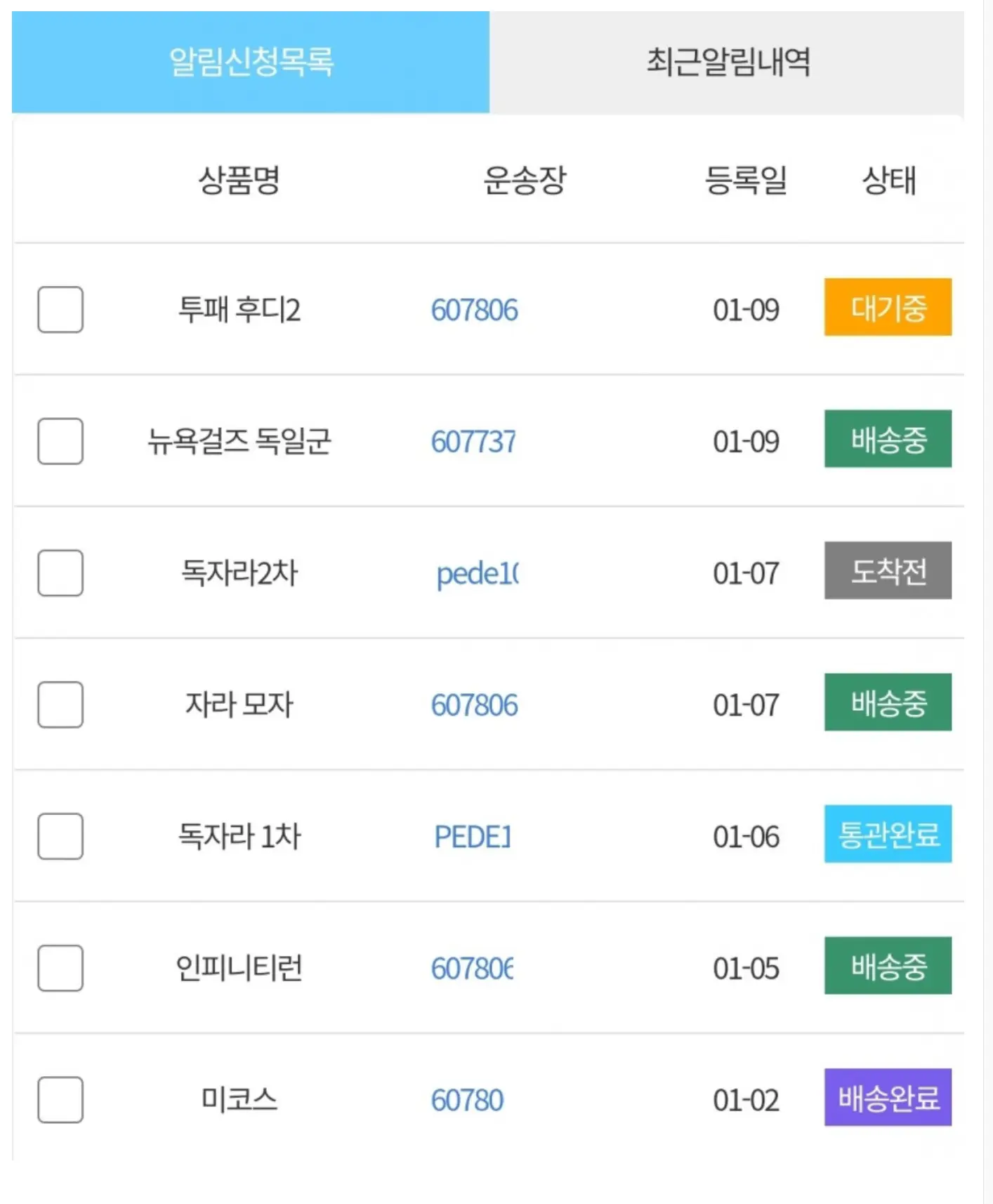
Task: Check the checkbox for 독자라2차
Action: pos(60,573)
